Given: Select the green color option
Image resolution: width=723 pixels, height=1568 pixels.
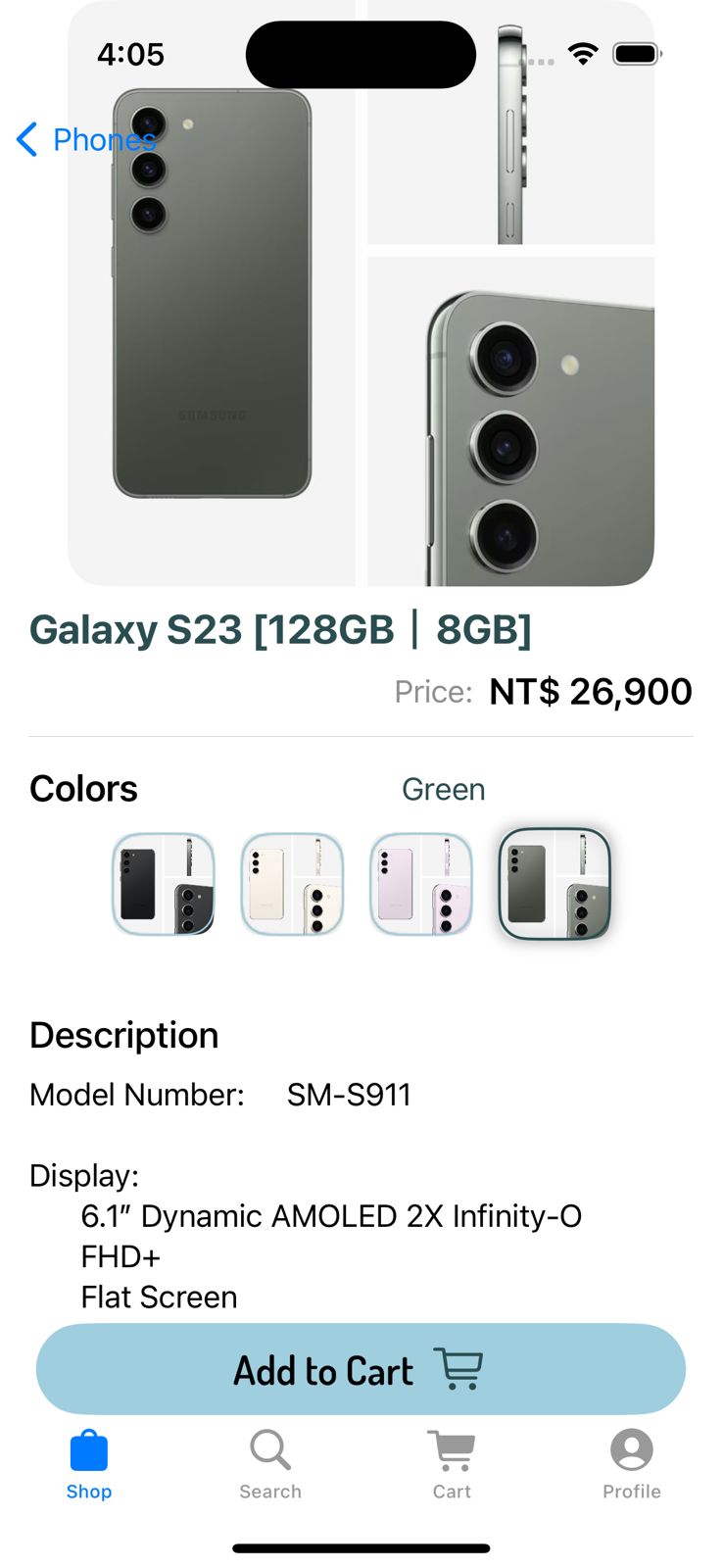Looking at the screenshot, I should (554, 884).
